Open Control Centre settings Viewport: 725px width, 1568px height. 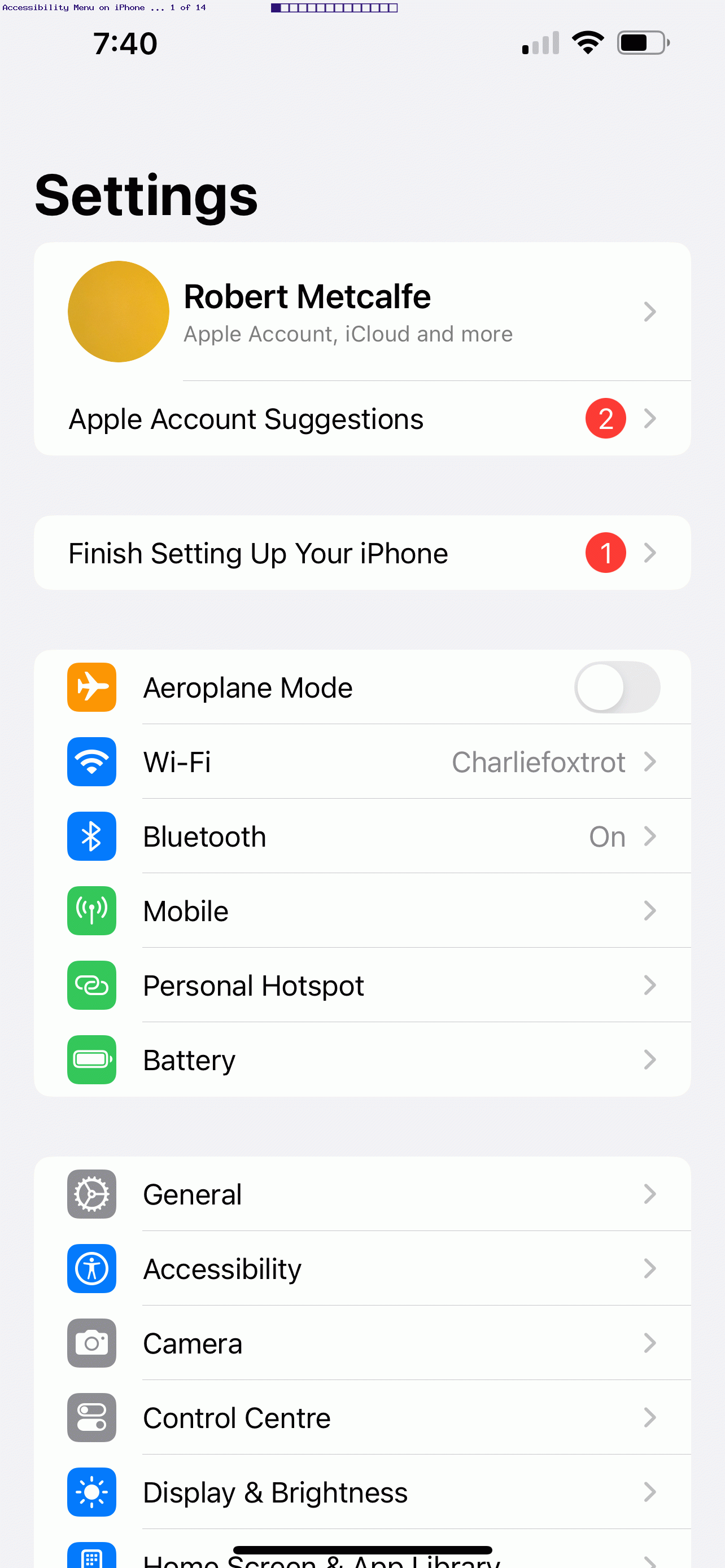[362, 1418]
